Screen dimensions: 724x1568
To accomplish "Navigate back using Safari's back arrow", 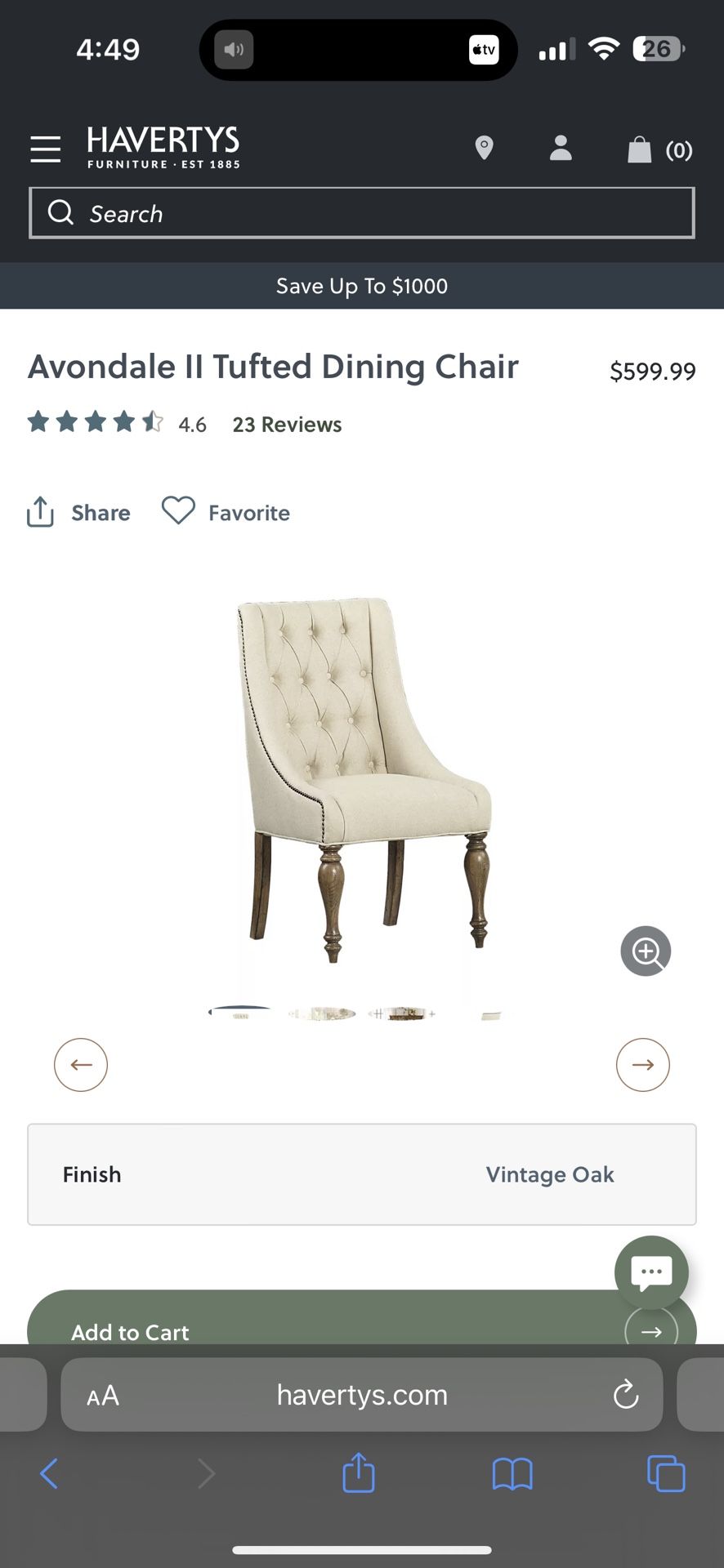I will click(49, 1473).
